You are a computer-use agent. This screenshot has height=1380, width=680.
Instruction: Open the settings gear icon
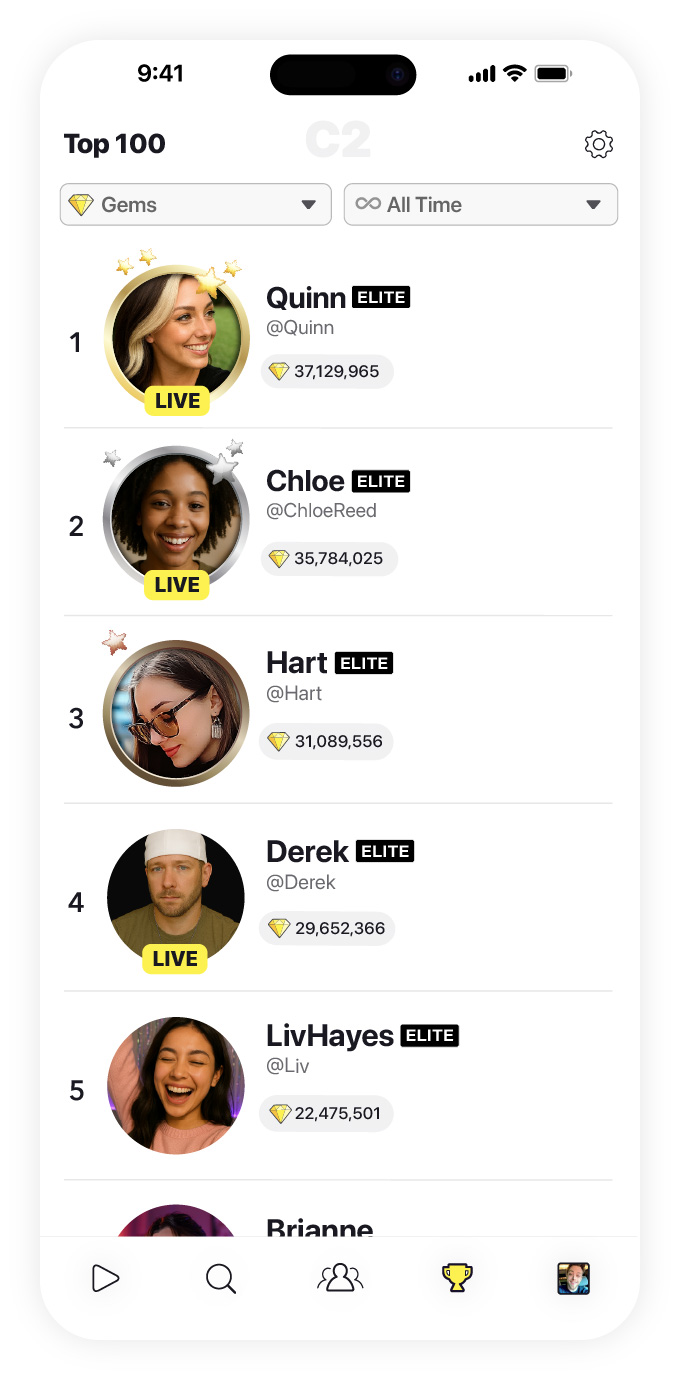point(598,144)
